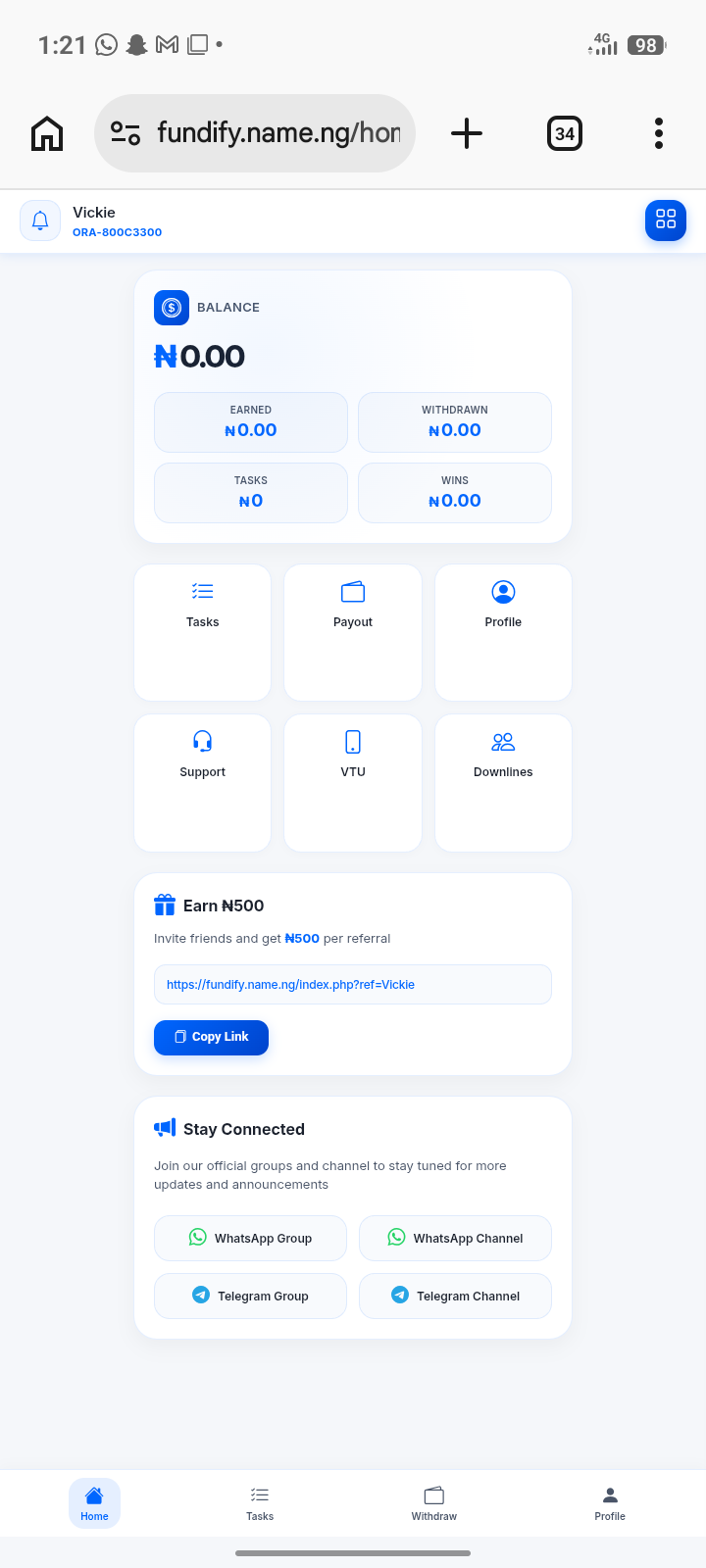The width and height of the screenshot is (706, 1568).
Task: Open the Downlines card
Action: point(503,782)
